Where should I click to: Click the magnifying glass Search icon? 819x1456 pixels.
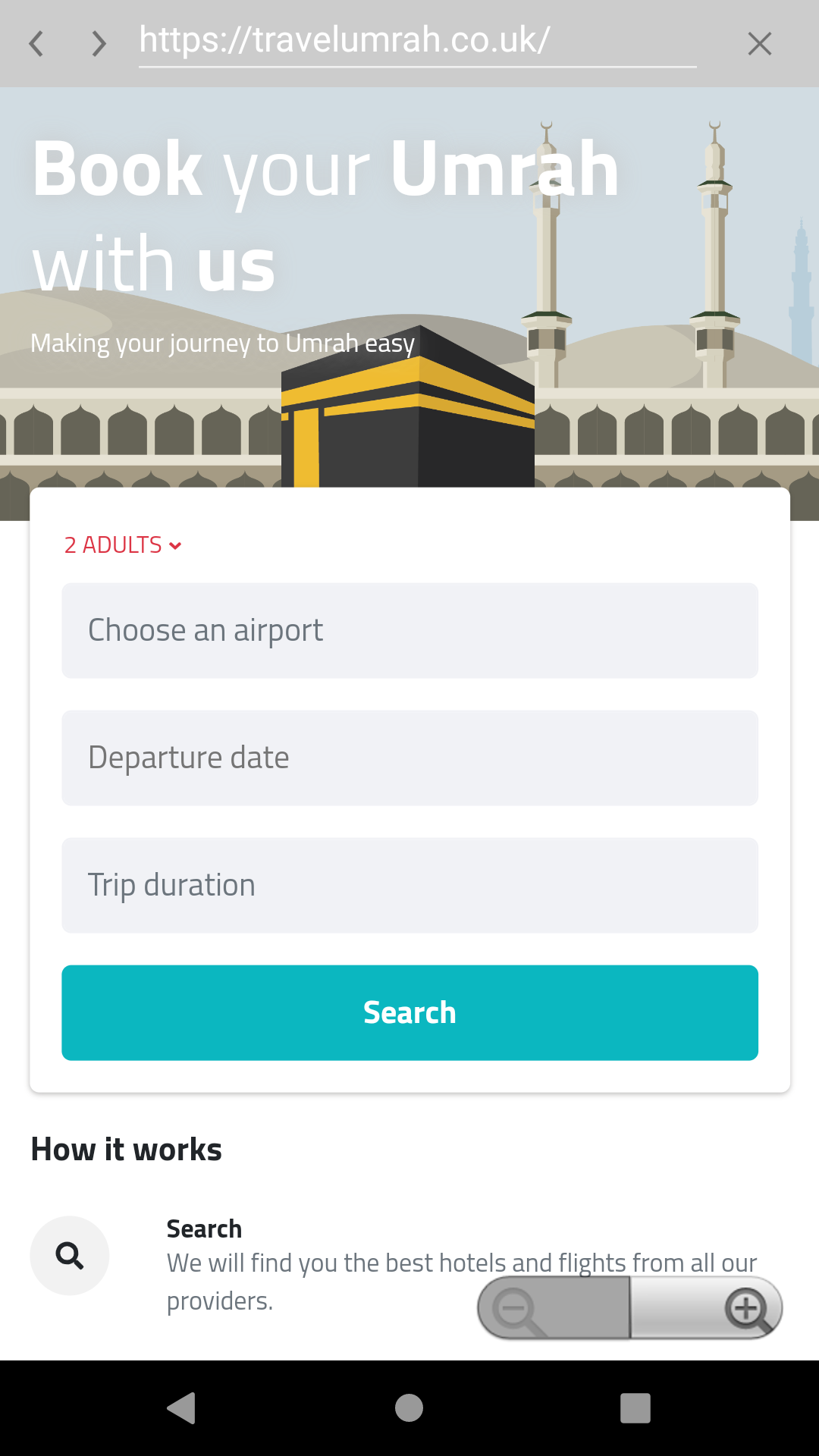(69, 1255)
